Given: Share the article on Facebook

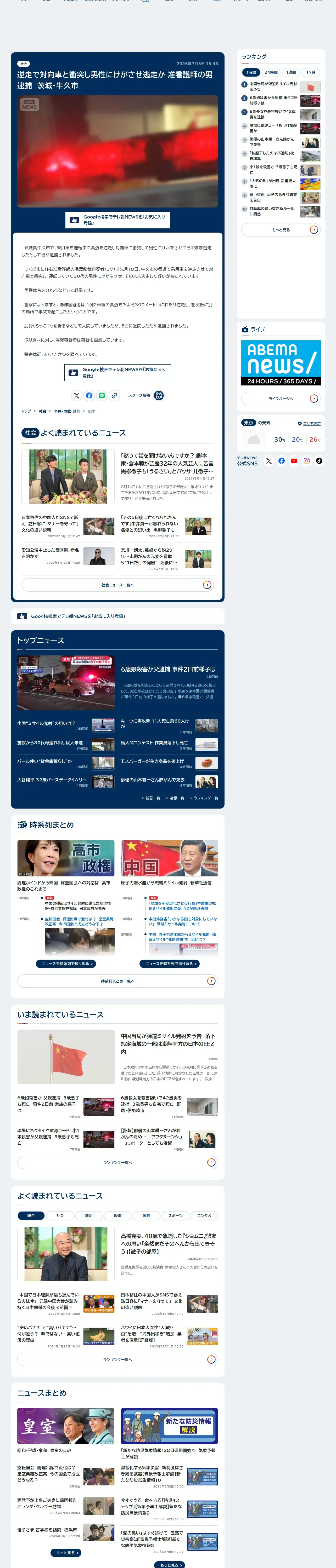Looking at the screenshot, I should coord(89,396).
